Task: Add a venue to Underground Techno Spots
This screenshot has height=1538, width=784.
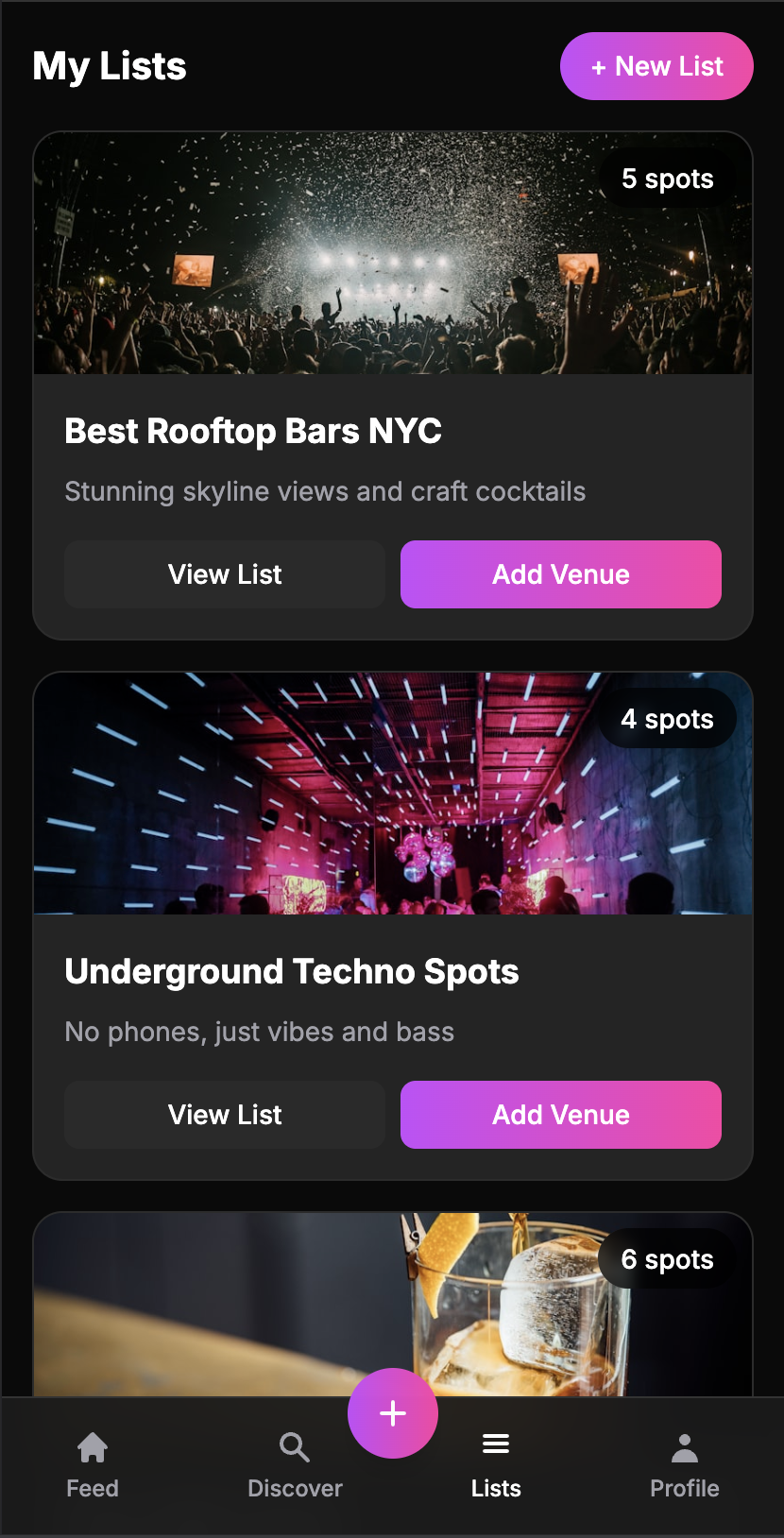Action: click(x=560, y=1115)
